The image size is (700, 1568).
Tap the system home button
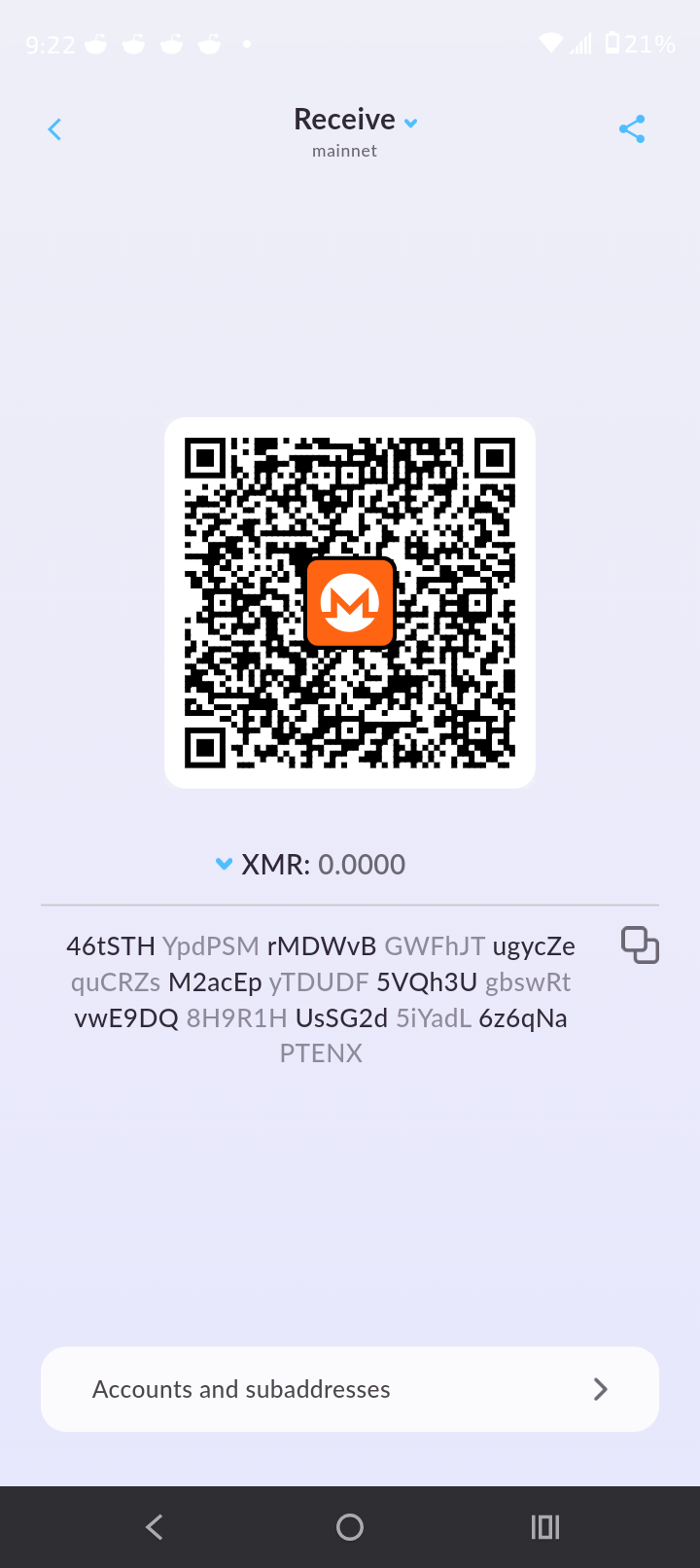[x=350, y=1527]
